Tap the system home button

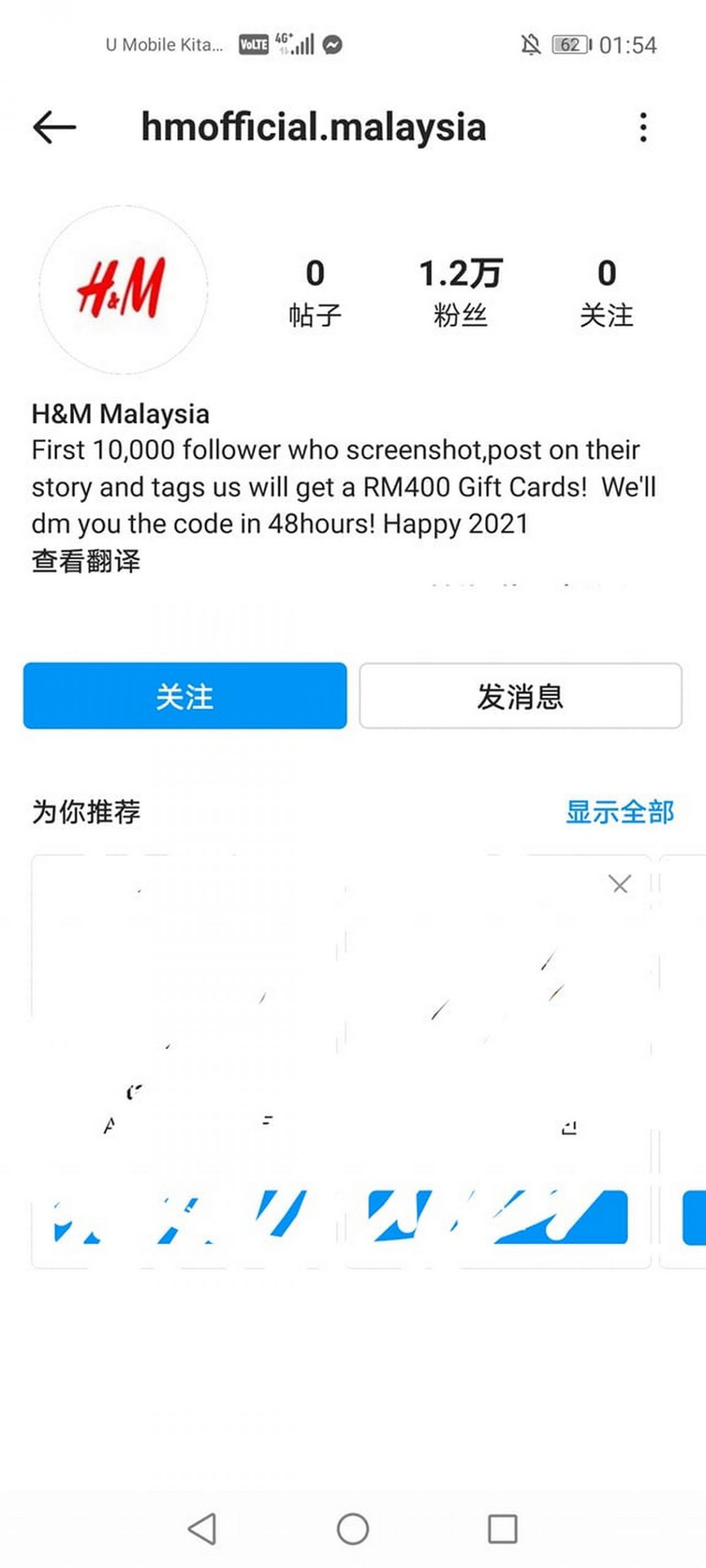coord(353,1529)
